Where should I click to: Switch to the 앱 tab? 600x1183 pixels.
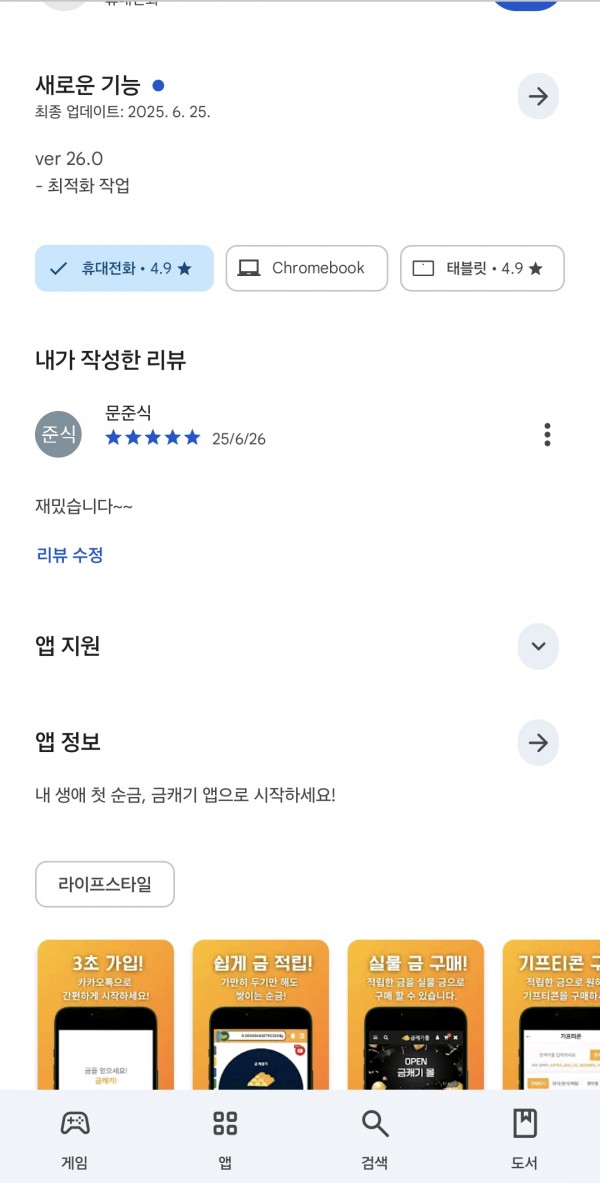225,1138
